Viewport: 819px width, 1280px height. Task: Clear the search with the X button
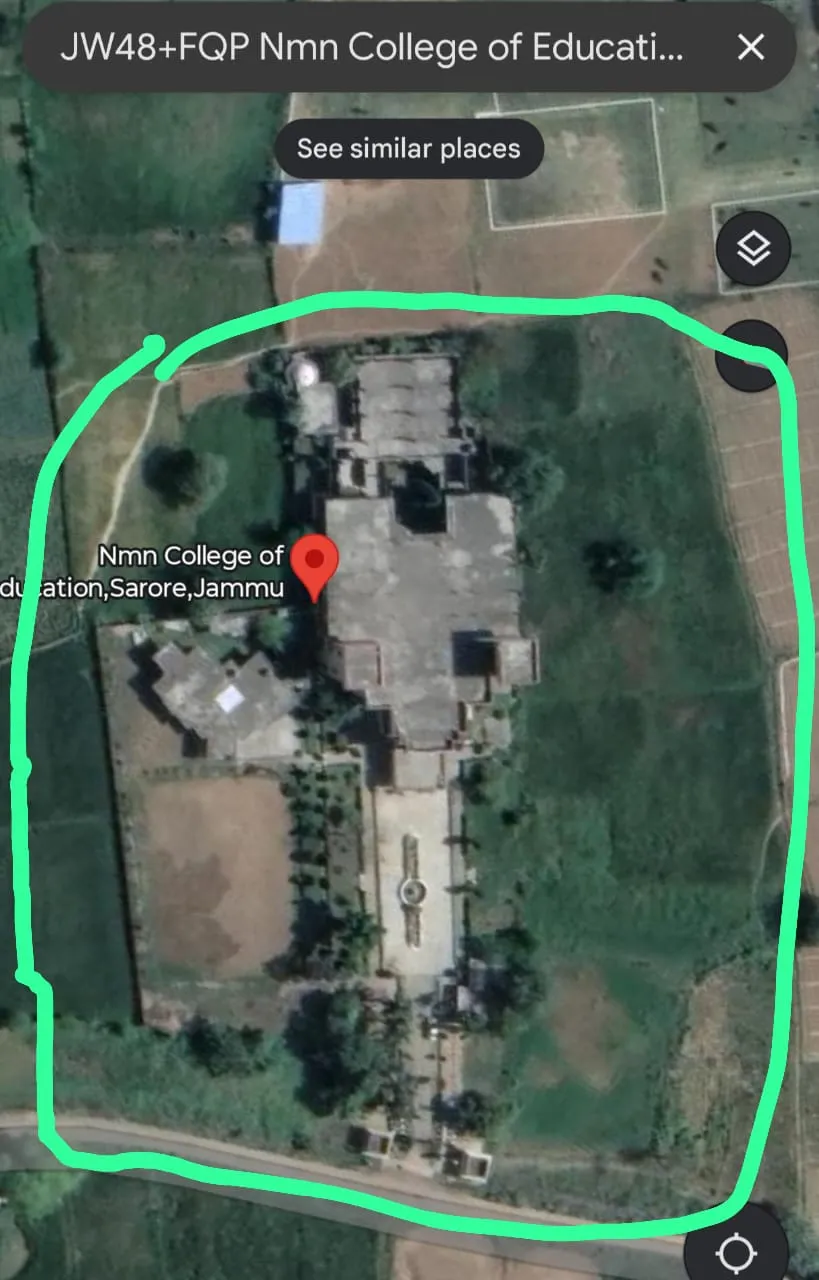click(x=750, y=47)
